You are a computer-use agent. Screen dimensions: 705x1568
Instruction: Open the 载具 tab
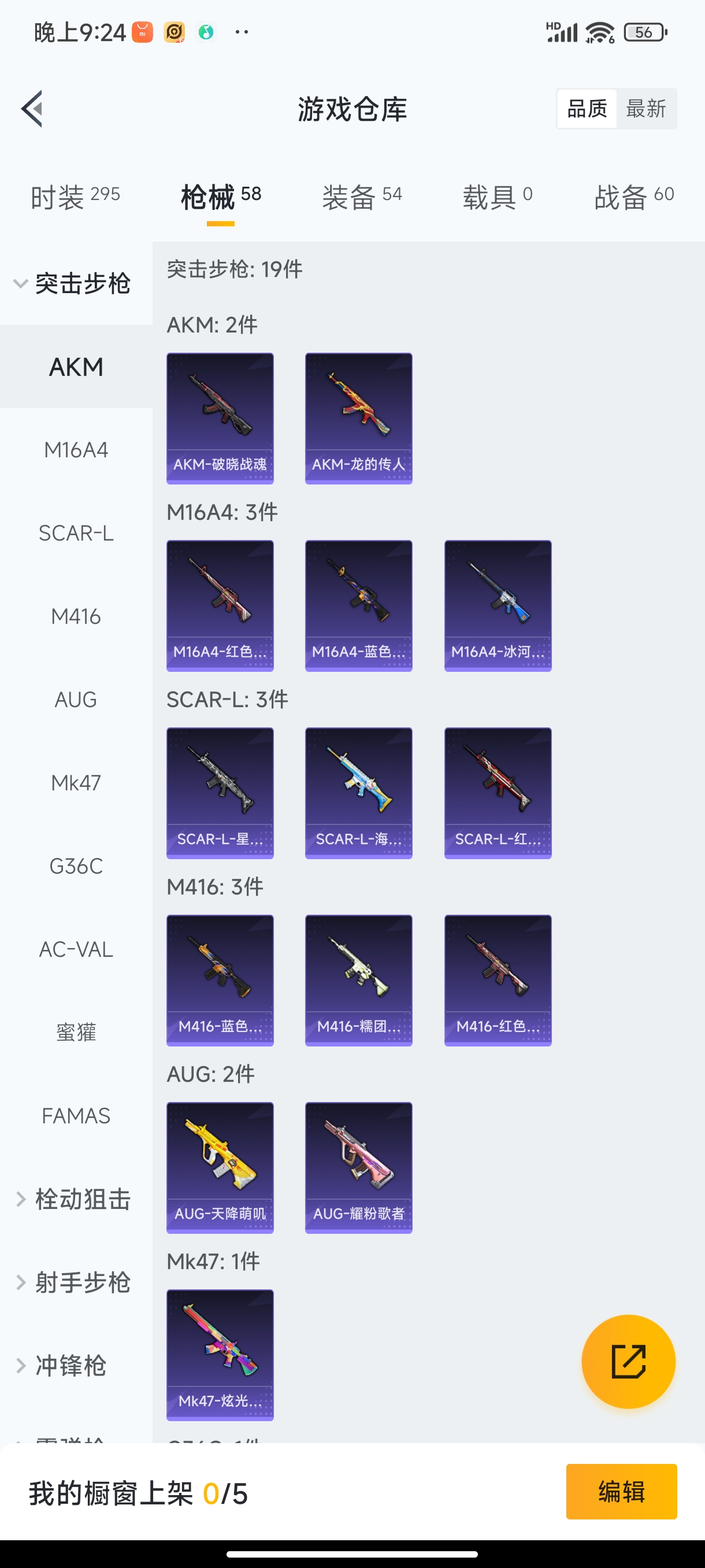497,197
